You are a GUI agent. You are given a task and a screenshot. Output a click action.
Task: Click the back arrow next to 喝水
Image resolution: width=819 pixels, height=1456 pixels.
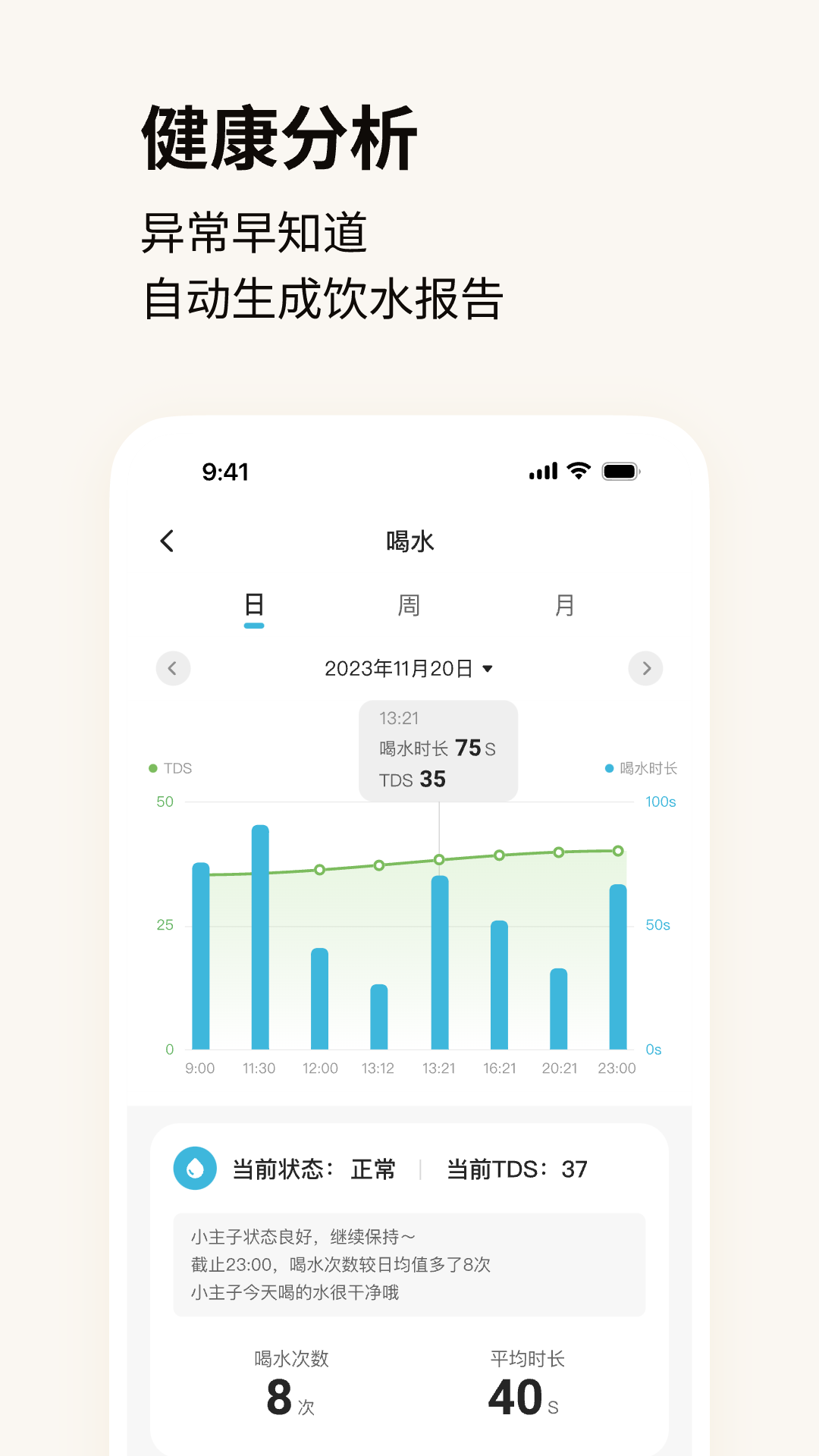pyautogui.click(x=166, y=541)
